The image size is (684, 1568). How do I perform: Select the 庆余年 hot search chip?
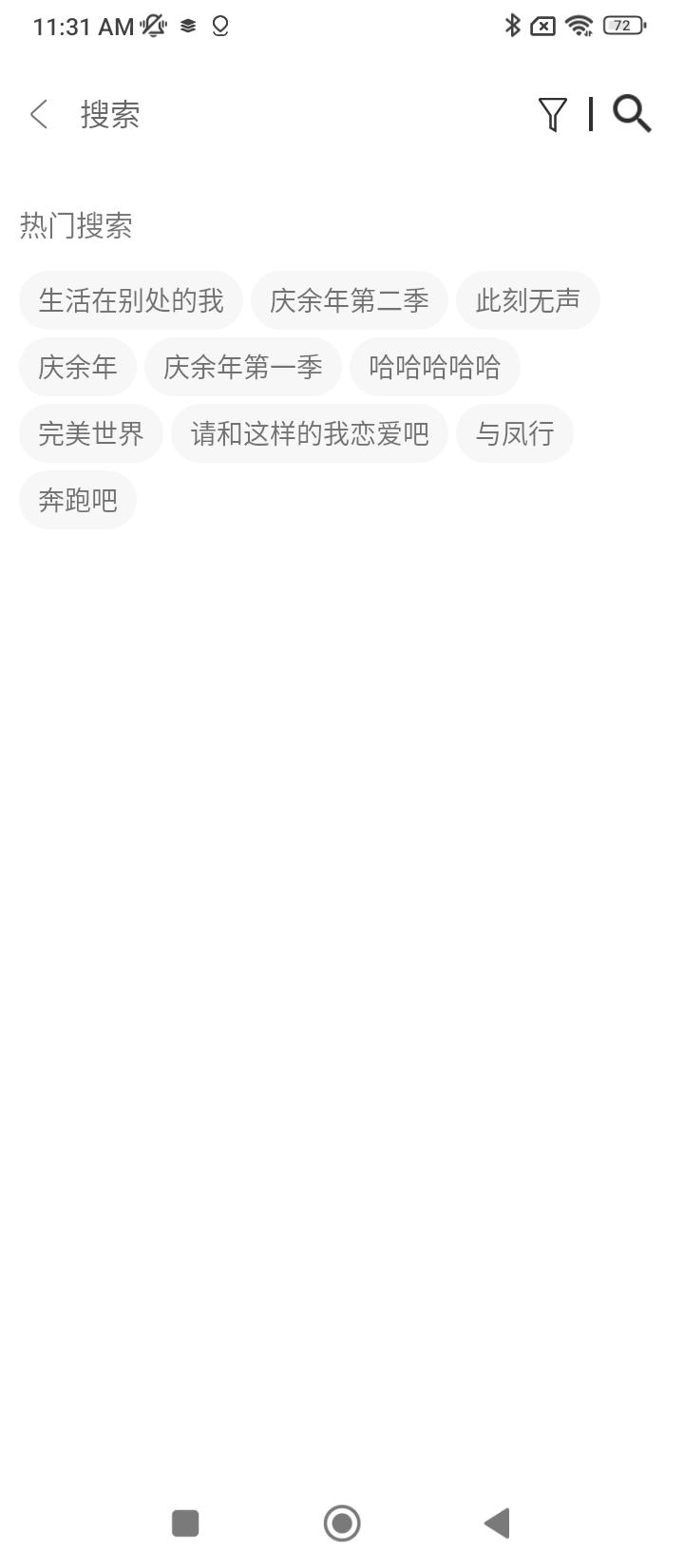(77, 367)
